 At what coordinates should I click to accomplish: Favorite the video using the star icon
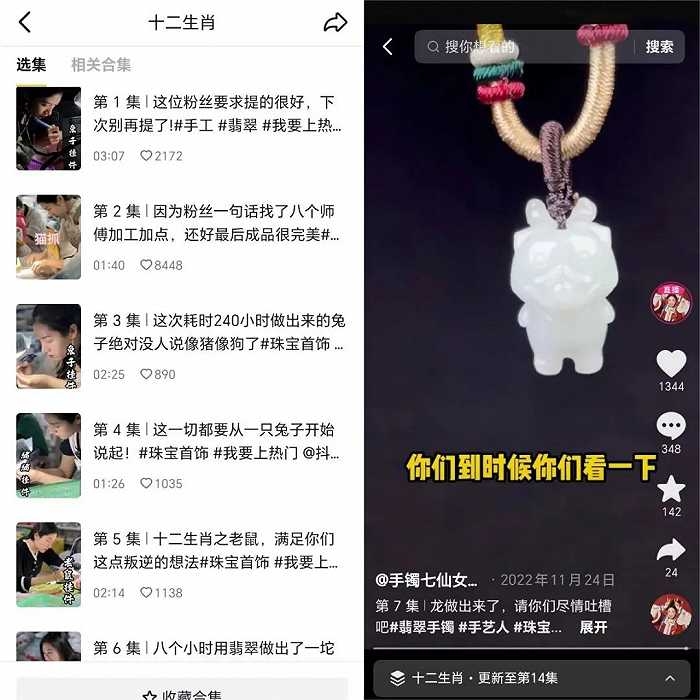click(671, 489)
